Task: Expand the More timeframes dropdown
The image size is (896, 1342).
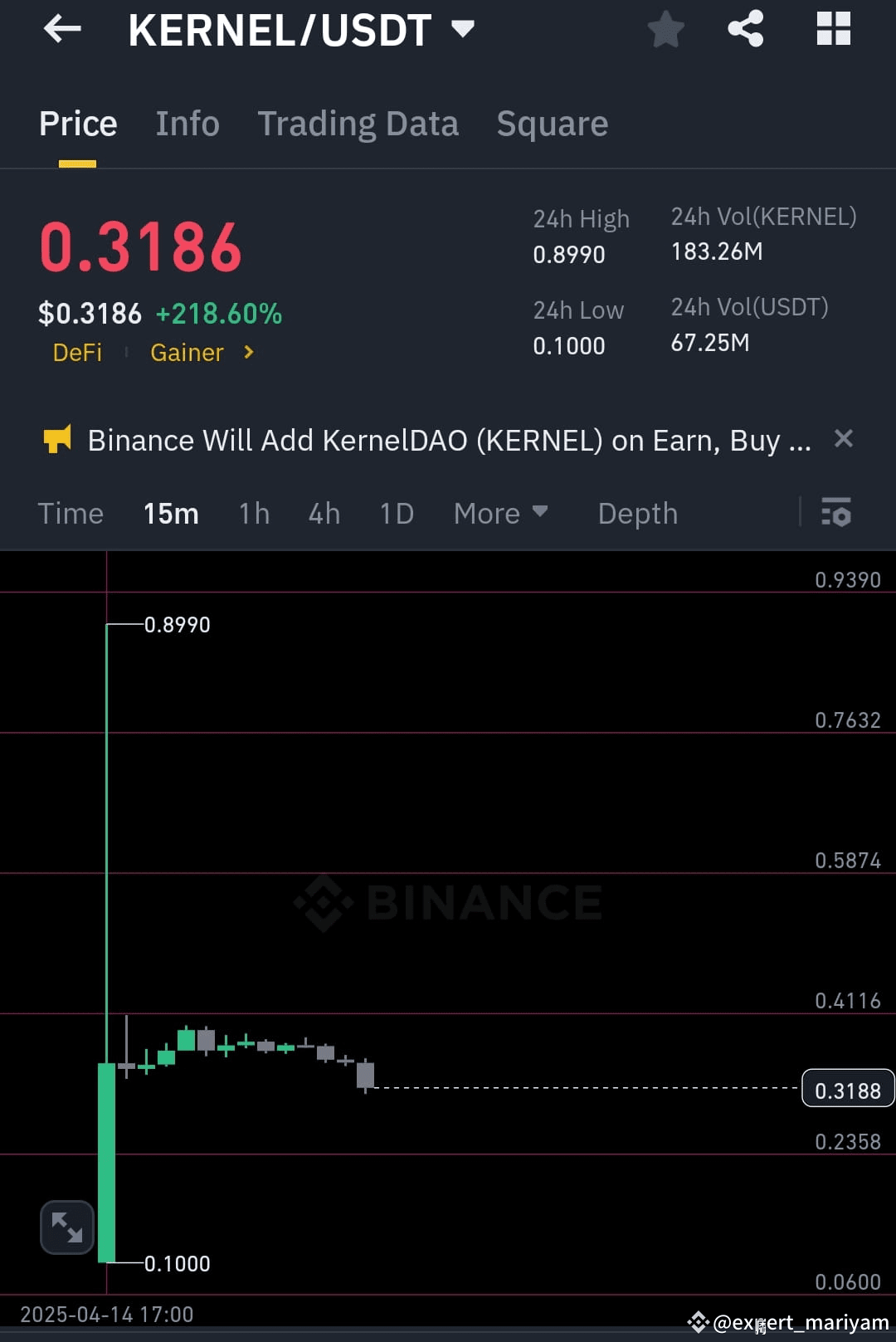Action: 501,513
